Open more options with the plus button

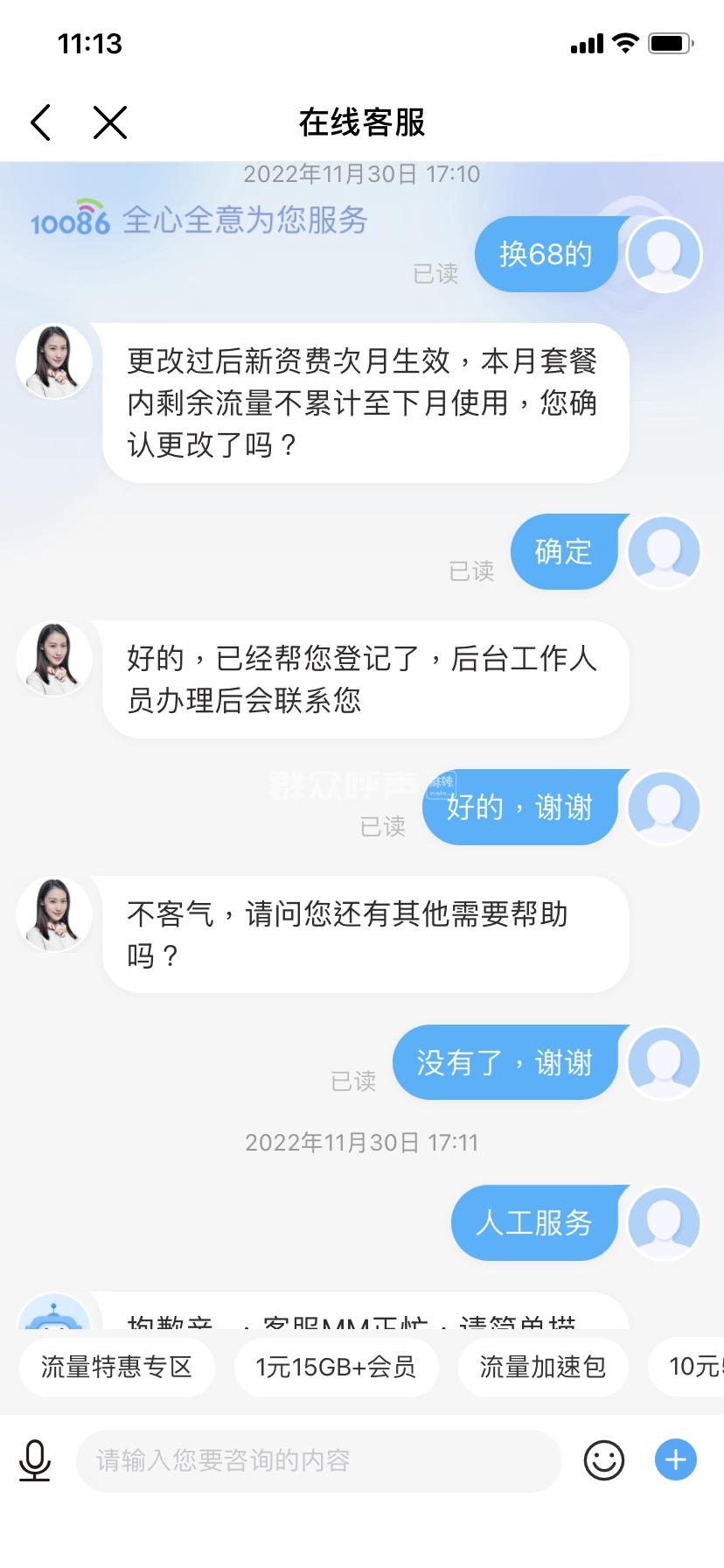click(675, 1459)
